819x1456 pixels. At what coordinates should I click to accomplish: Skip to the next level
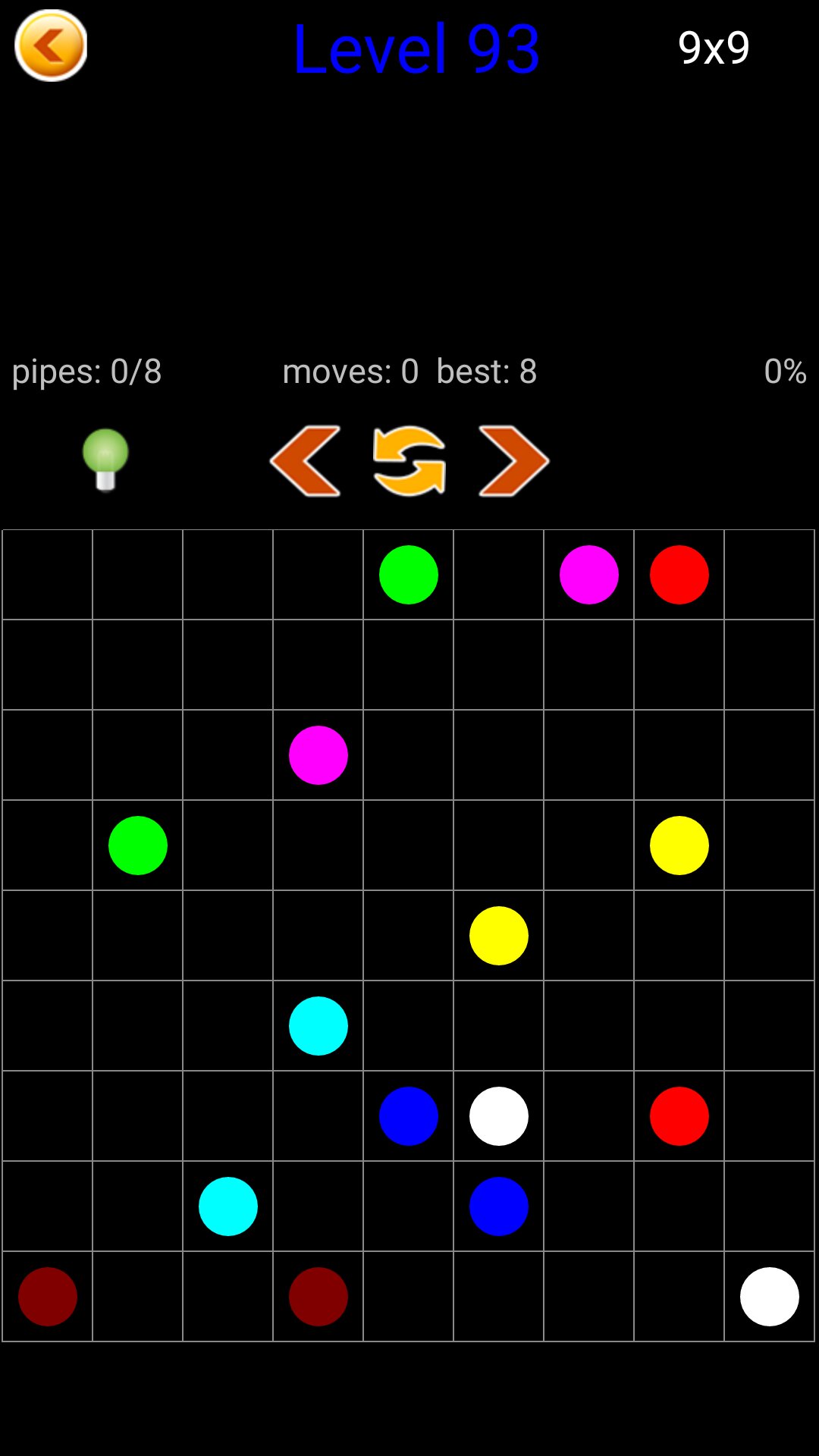point(513,461)
